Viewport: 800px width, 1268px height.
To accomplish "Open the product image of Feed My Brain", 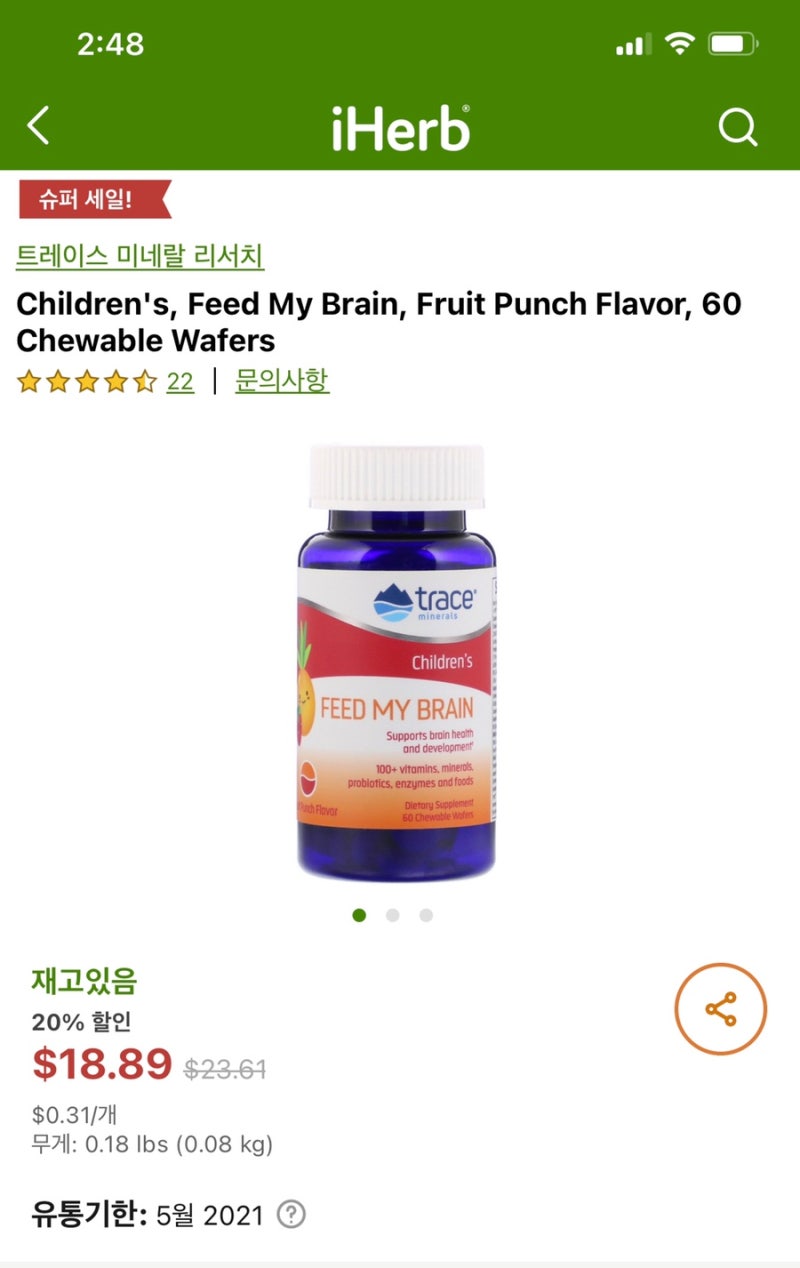I will tap(397, 664).
